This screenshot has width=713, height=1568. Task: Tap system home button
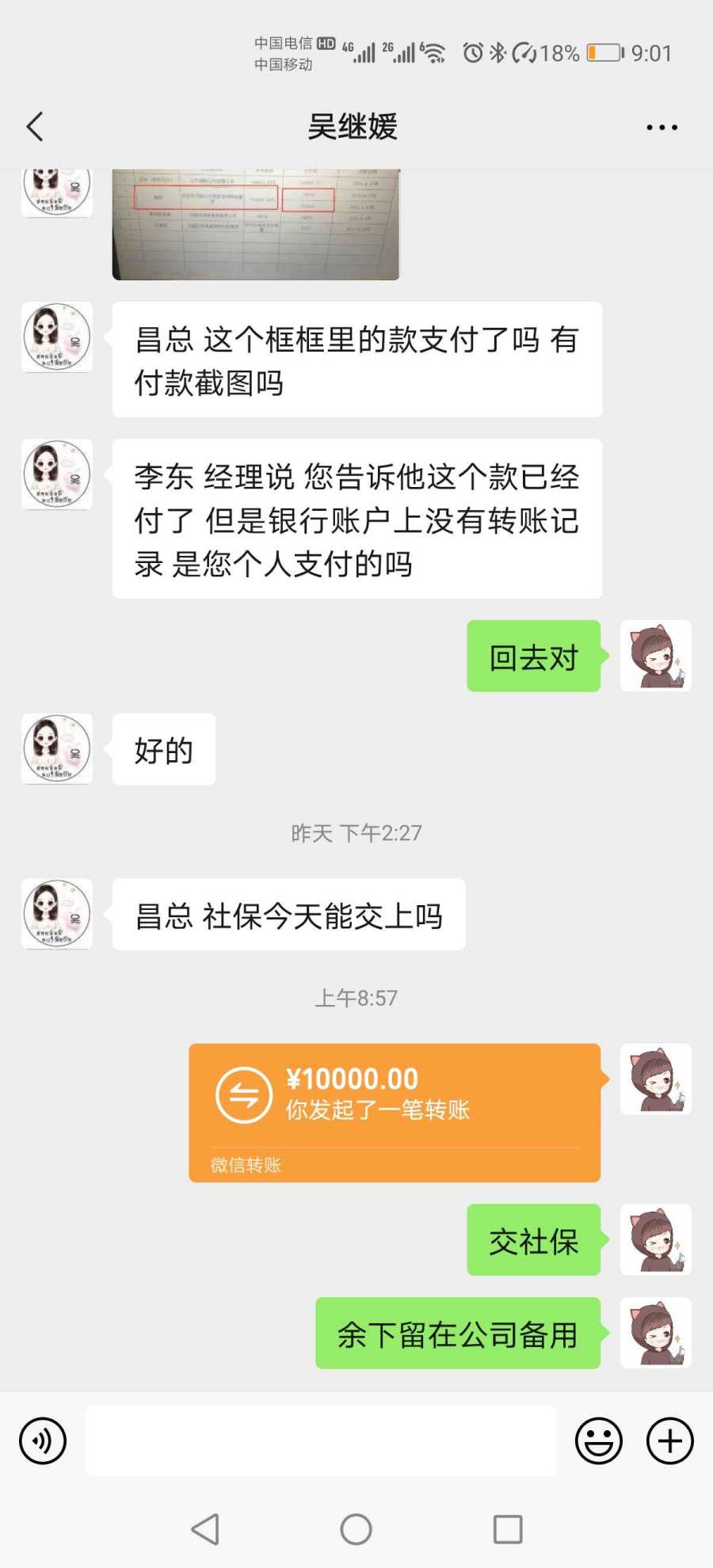pos(356,1529)
